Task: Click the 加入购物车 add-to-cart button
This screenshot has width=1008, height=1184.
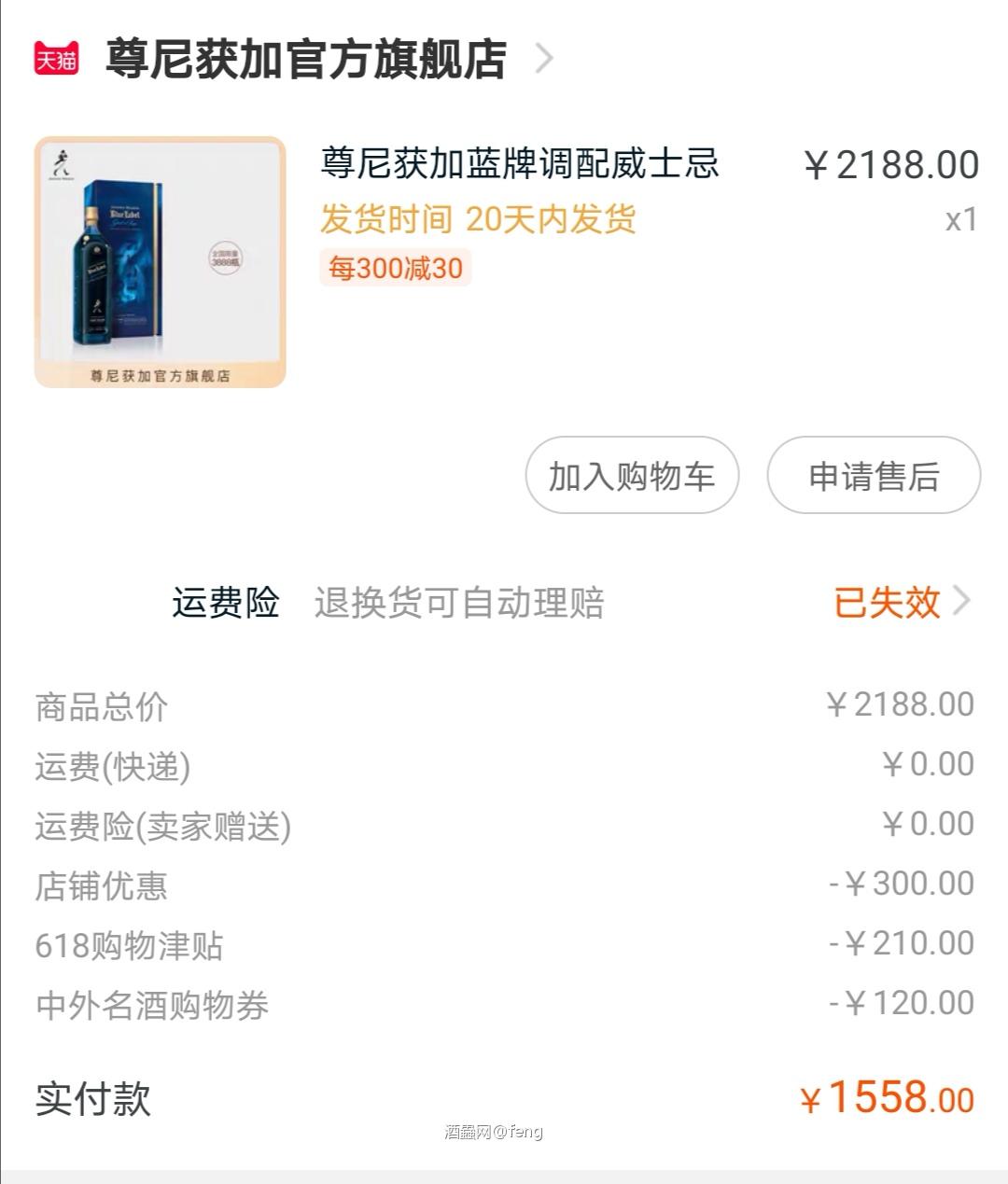Action: (x=631, y=476)
